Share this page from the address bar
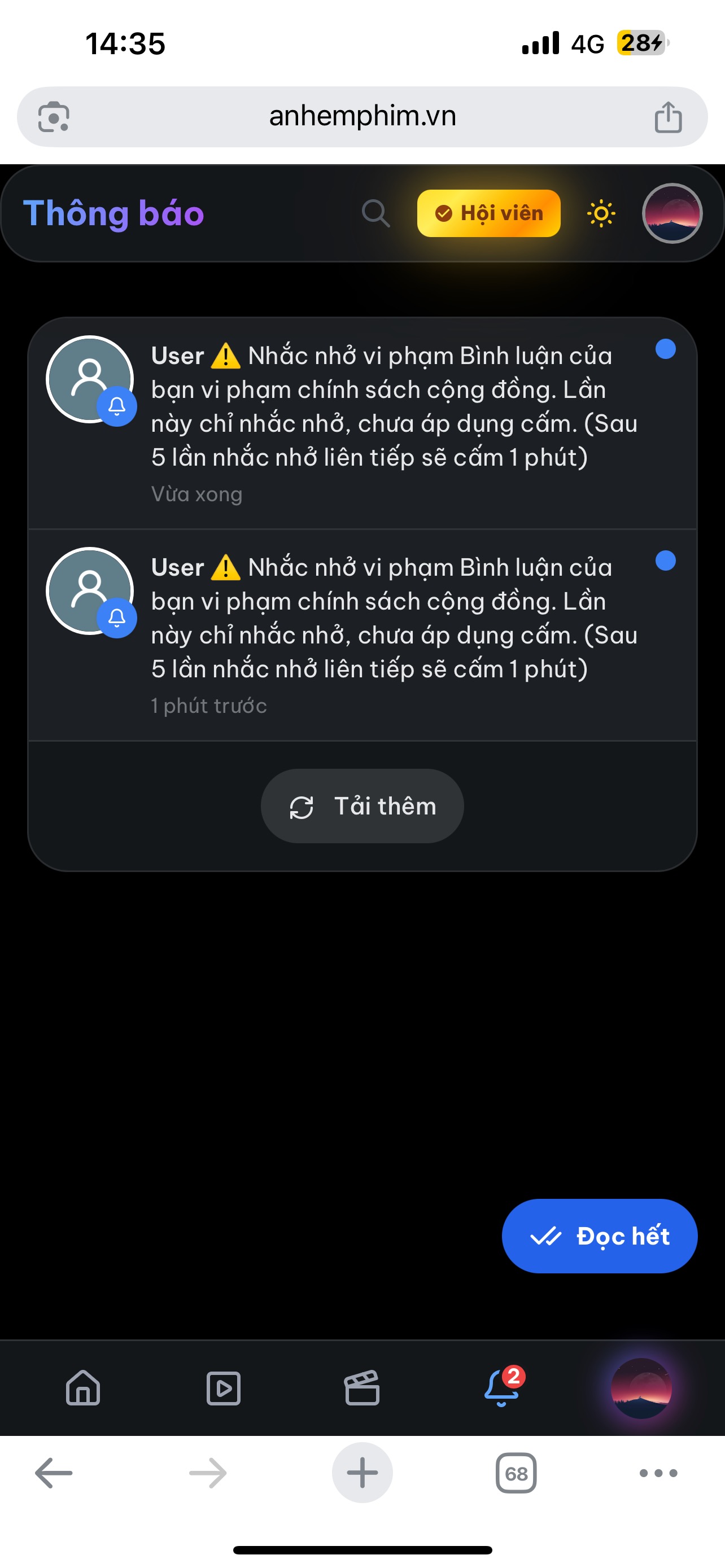Screen dimensions: 725x1568 pyautogui.click(x=668, y=117)
